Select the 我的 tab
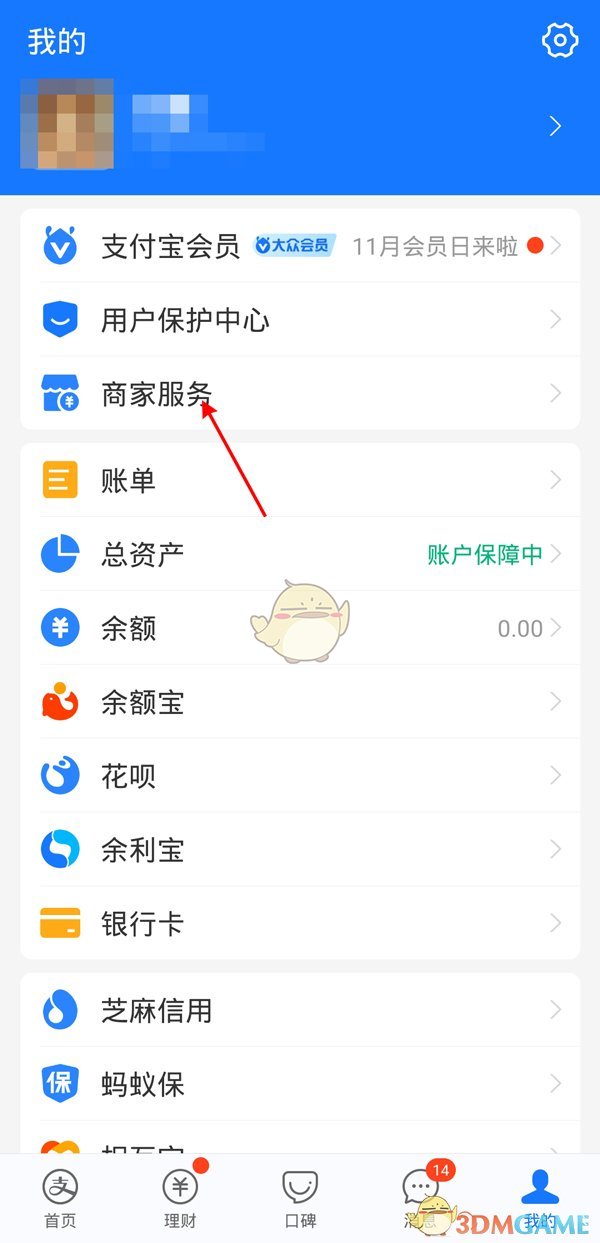The height and width of the screenshot is (1243, 600). [x=540, y=1198]
